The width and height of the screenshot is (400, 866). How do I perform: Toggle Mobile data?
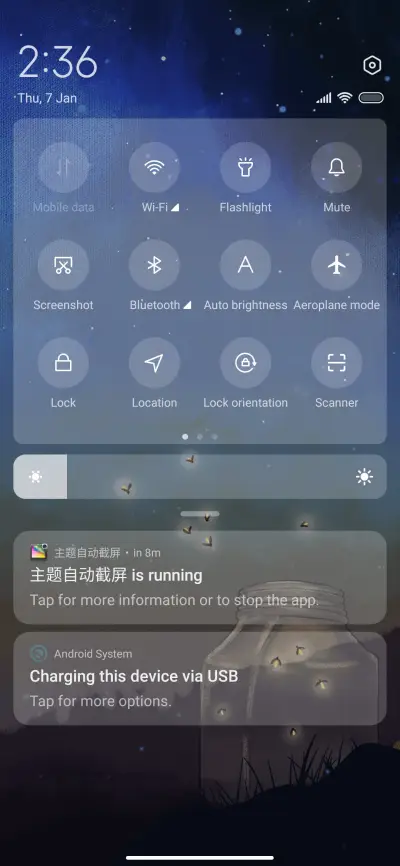[x=63, y=167]
